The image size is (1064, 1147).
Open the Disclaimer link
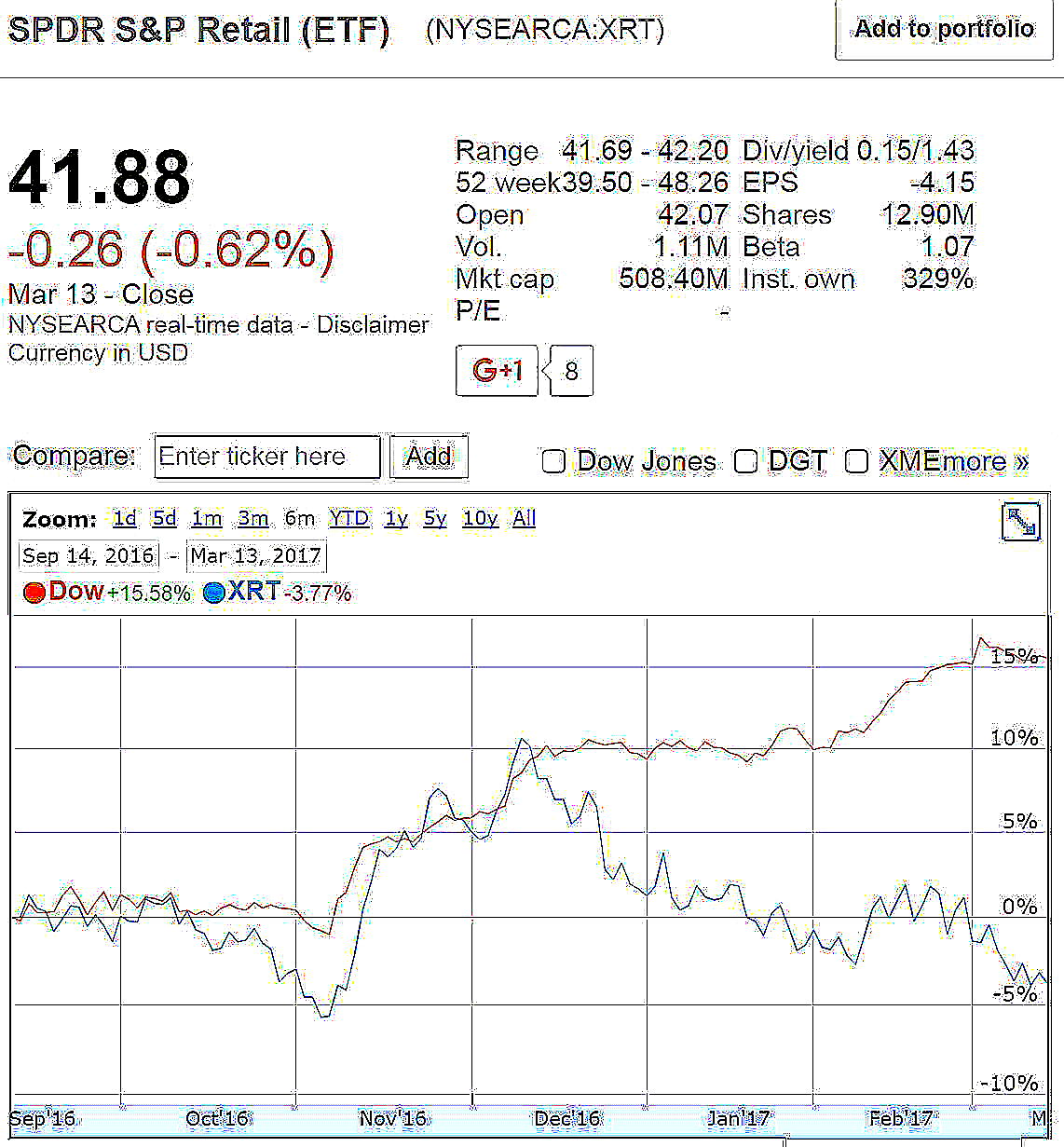click(373, 325)
